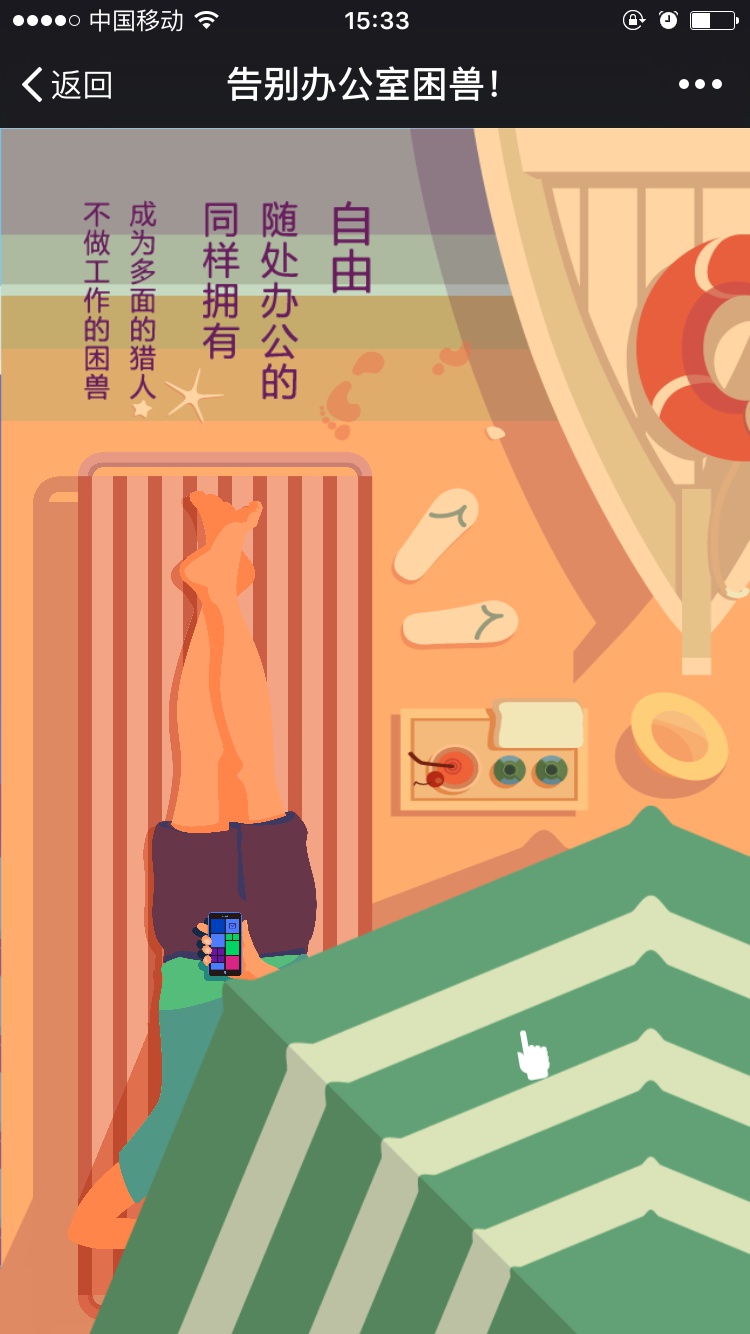Tap the white hand pointer hint
Screen dimensions: 750x1334
pos(533,1056)
